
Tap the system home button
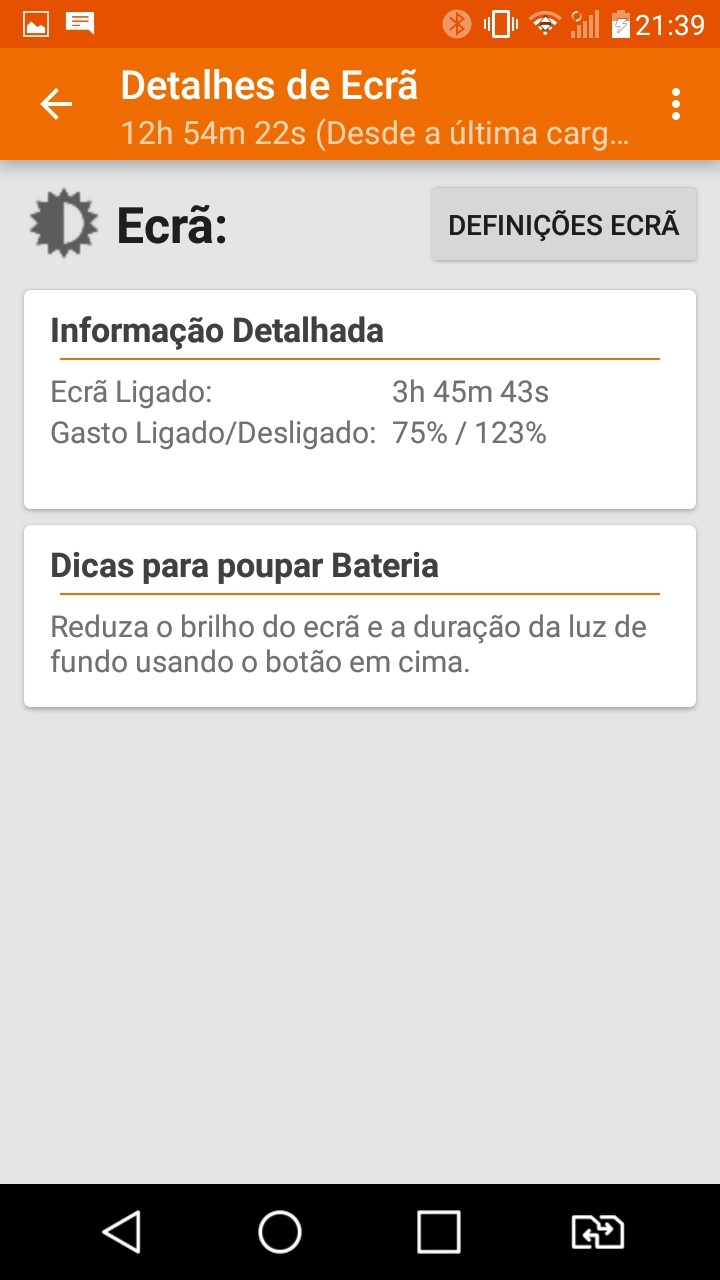point(280,1232)
